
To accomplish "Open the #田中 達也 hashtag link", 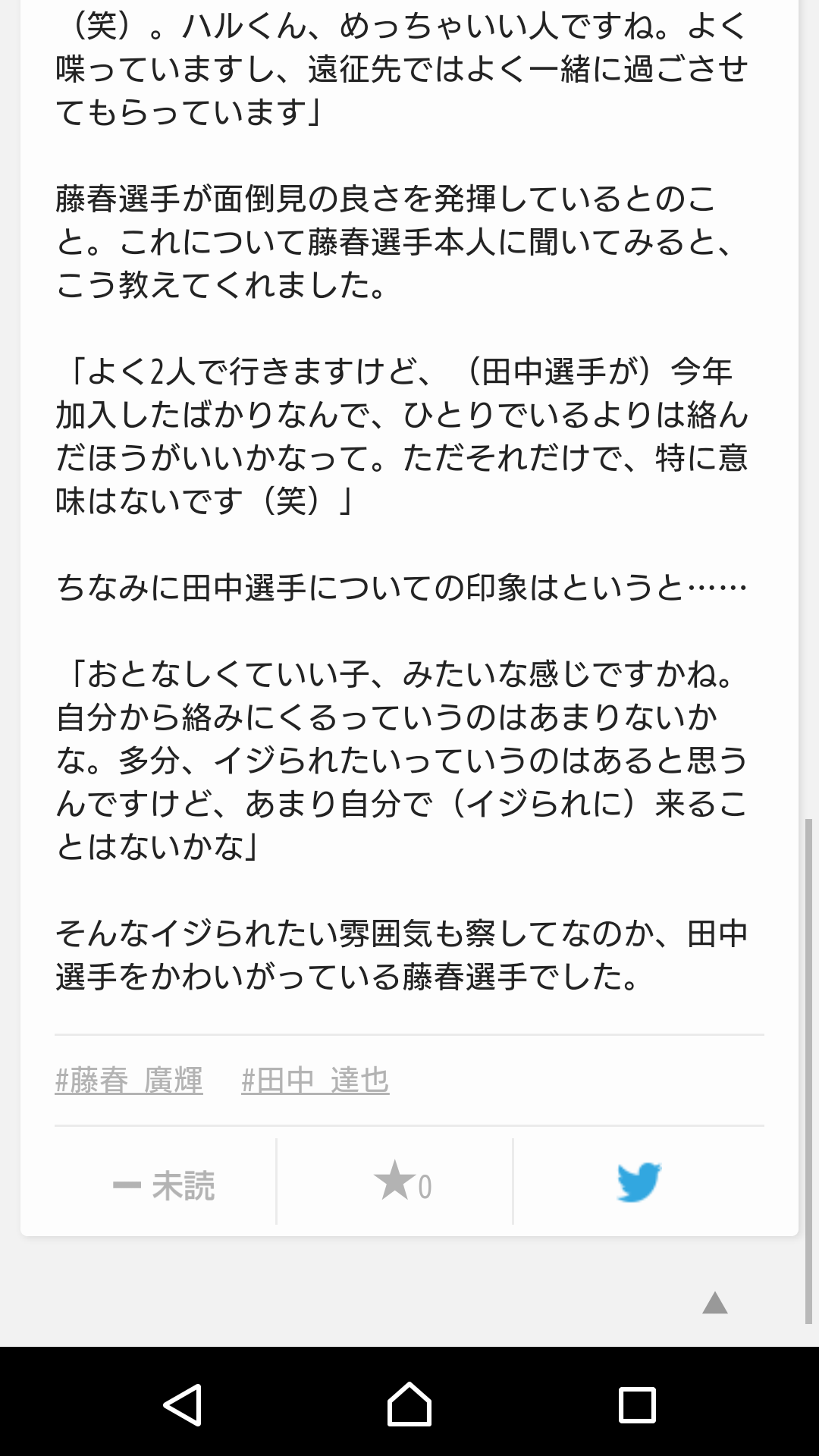I will pyautogui.click(x=315, y=1081).
